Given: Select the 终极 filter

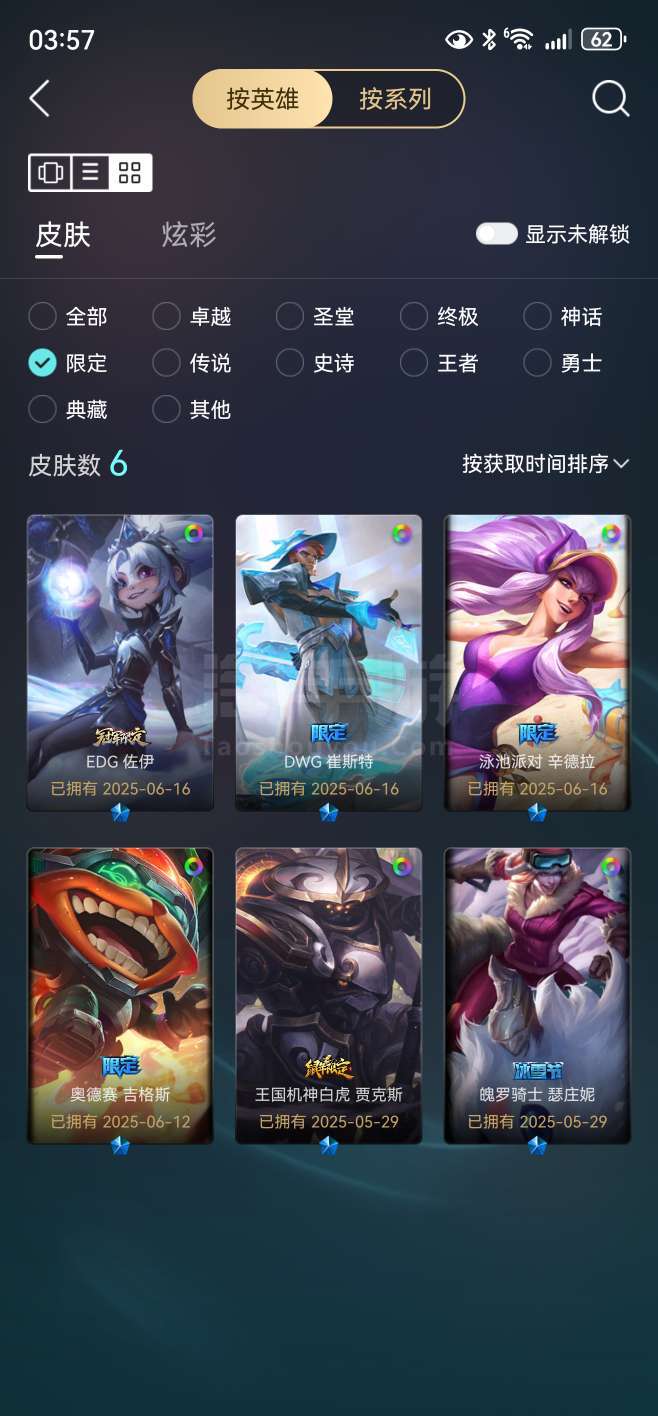Looking at the screenshot, I should click(x=440, y=317).
